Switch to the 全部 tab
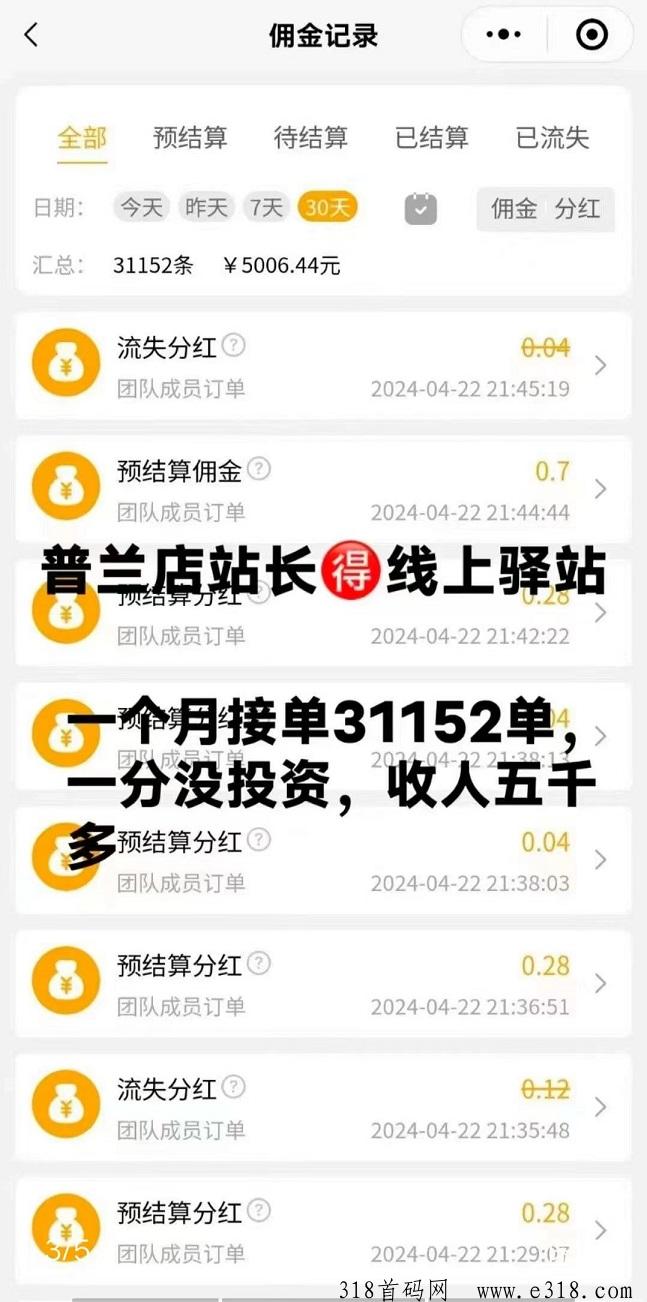Image resolution: width=647 pixels, height=1302 pixels. click(82, 138)
